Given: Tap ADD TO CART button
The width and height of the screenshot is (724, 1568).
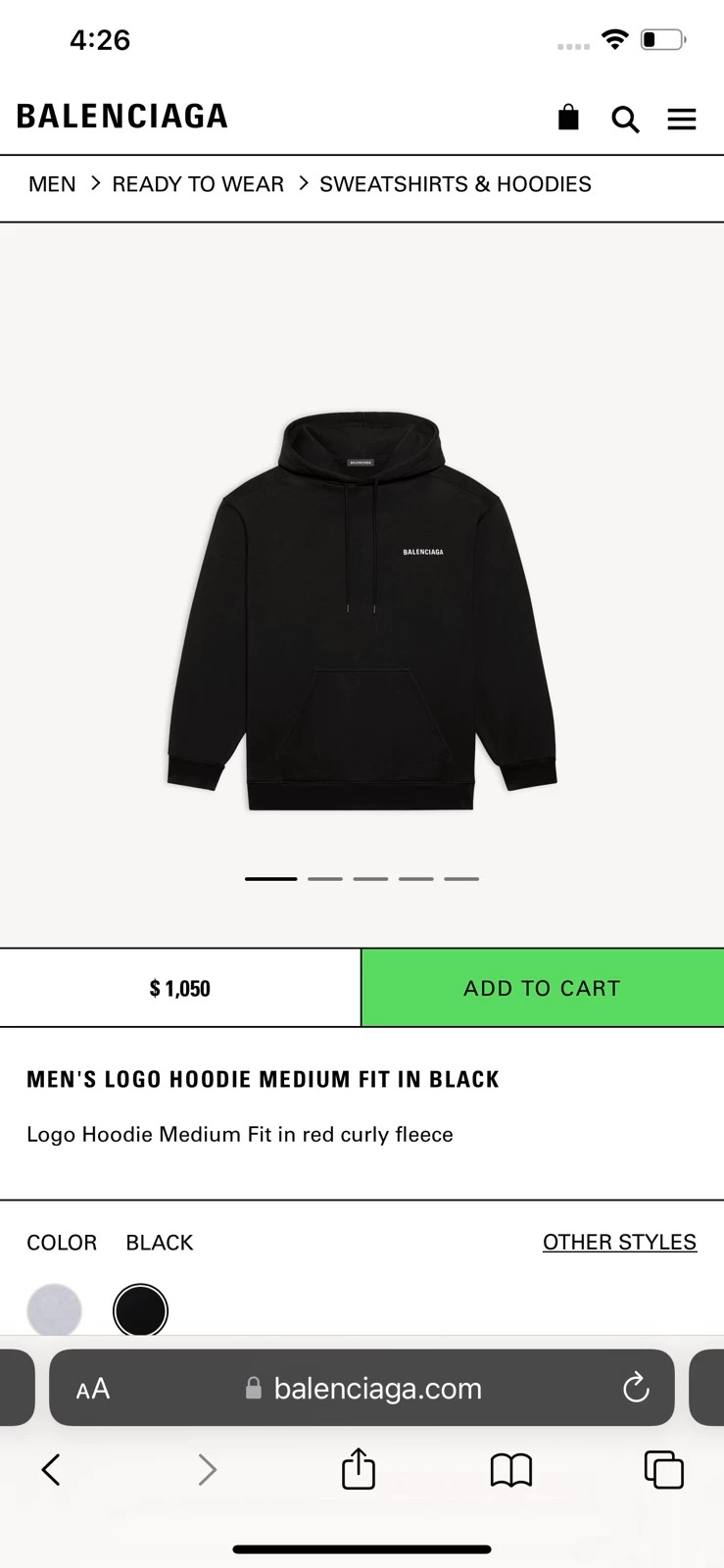Looking at the screenshot, I should [543, 988].
